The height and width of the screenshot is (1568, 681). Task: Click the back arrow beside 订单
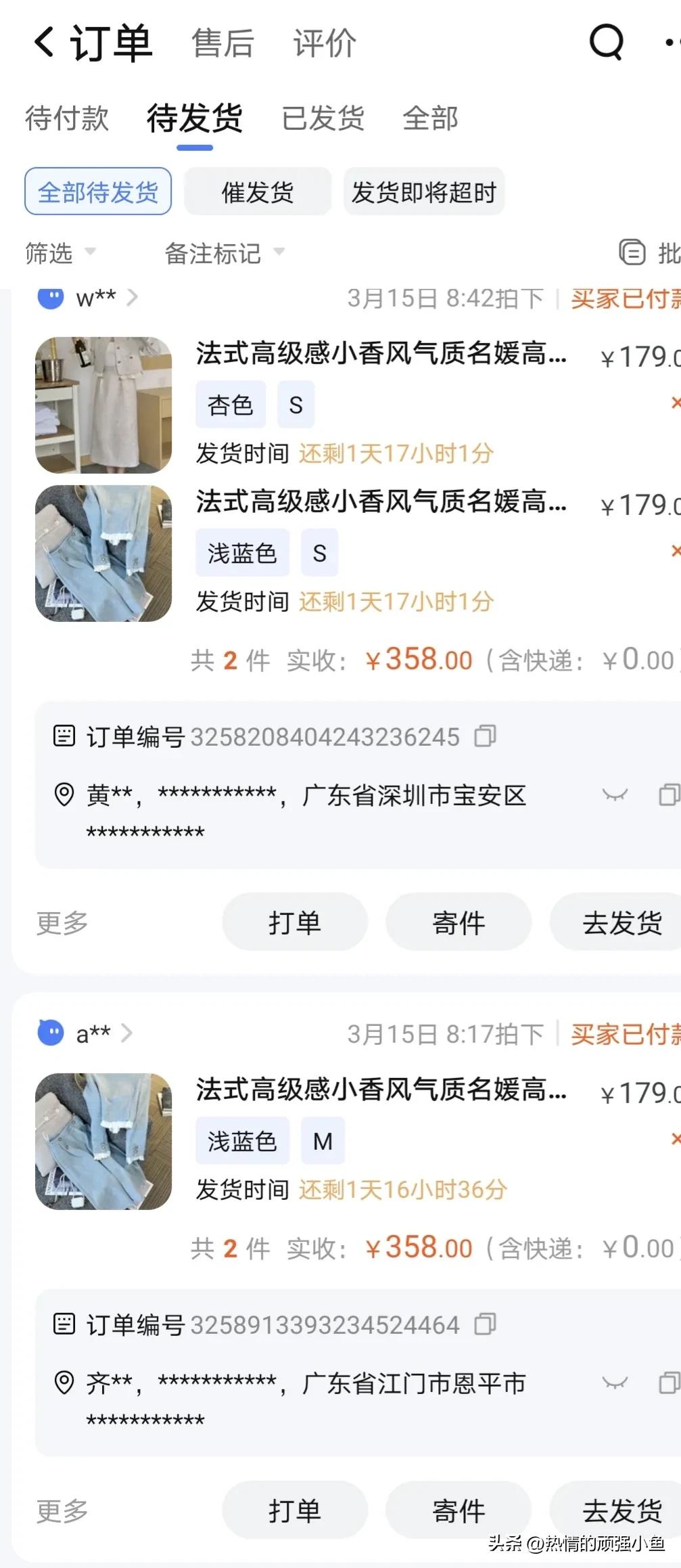coord(43,42)
